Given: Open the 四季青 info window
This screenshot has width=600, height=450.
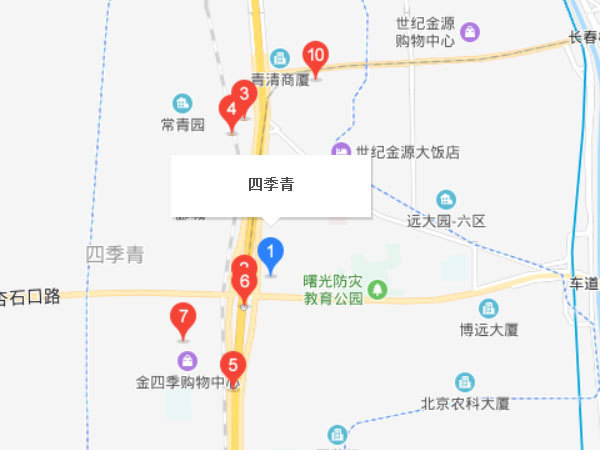Looking at the screenshot, I should coord(271,185).
